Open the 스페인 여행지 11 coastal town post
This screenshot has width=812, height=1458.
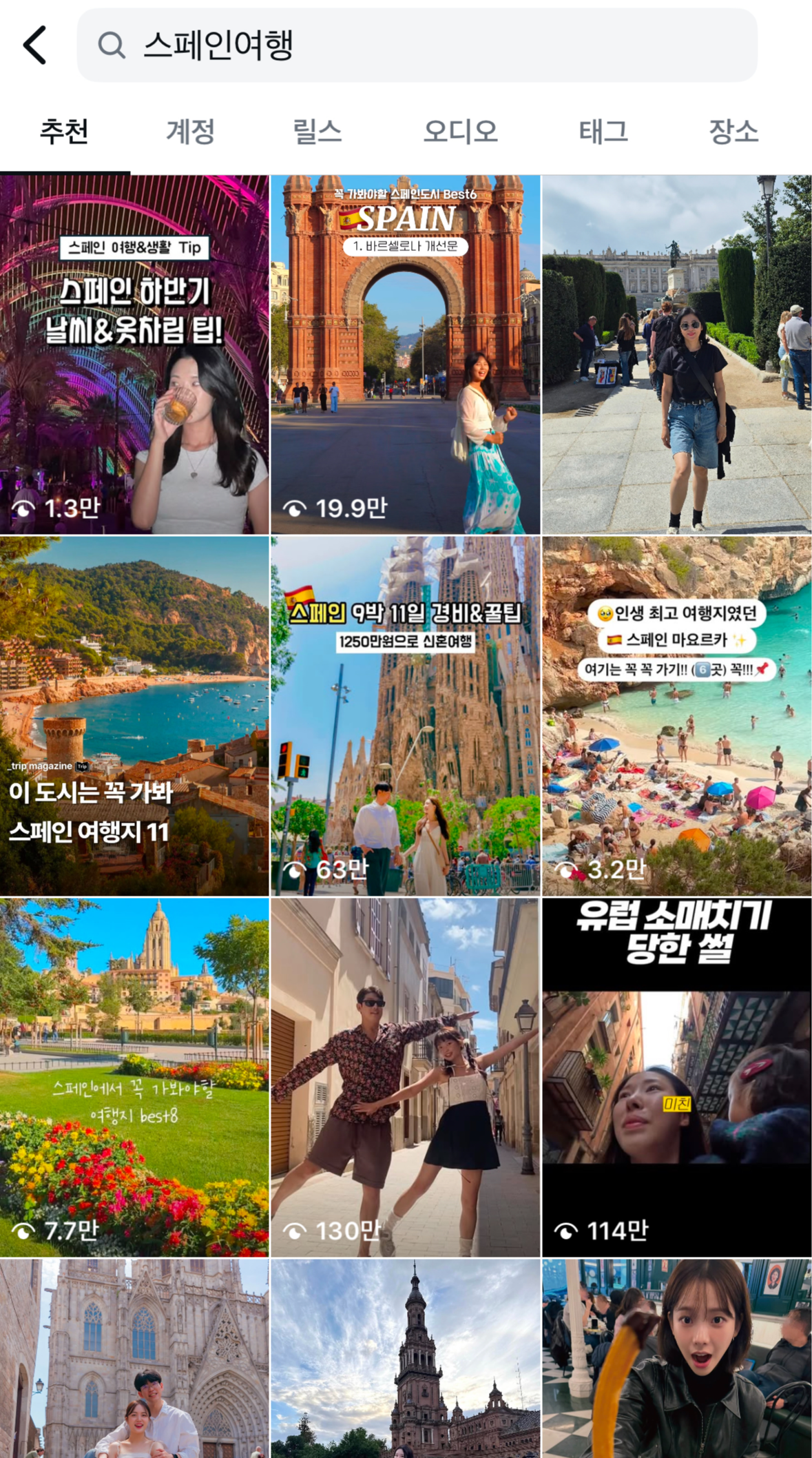click(x=134, y=716)
